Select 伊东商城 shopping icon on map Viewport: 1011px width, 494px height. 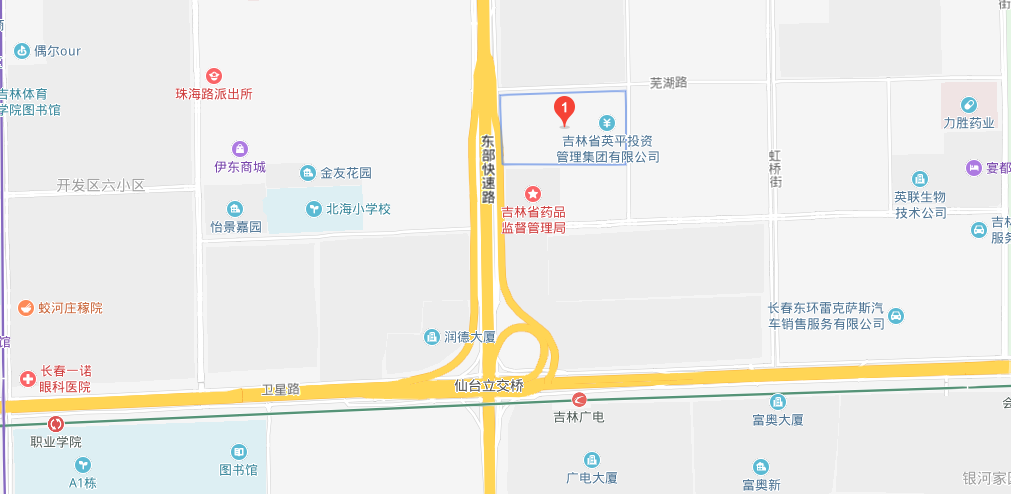[x=239, y=149]
